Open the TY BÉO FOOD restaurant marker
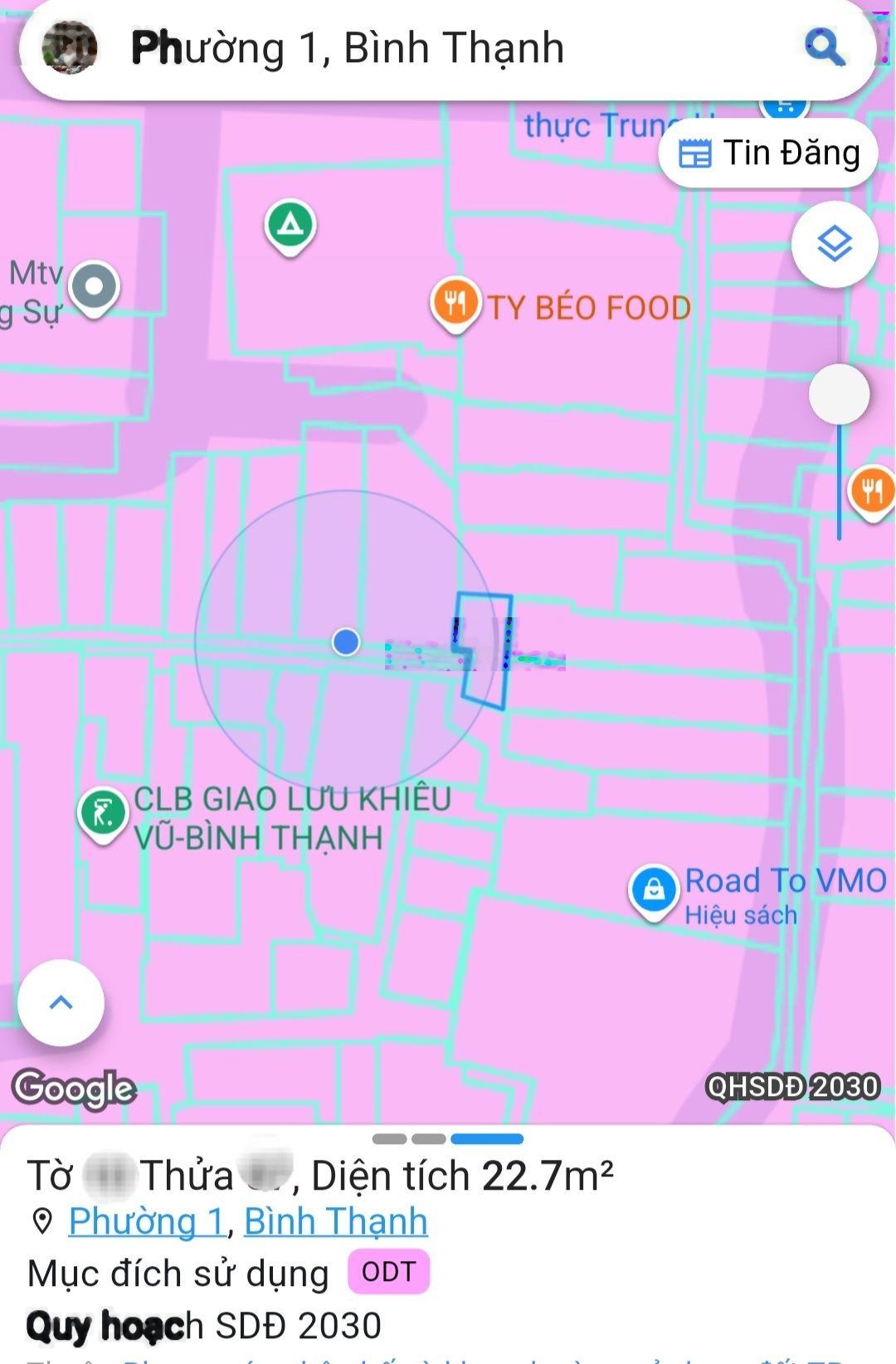The width and height of the screenshot is (896, 1364). click(455, 303)
